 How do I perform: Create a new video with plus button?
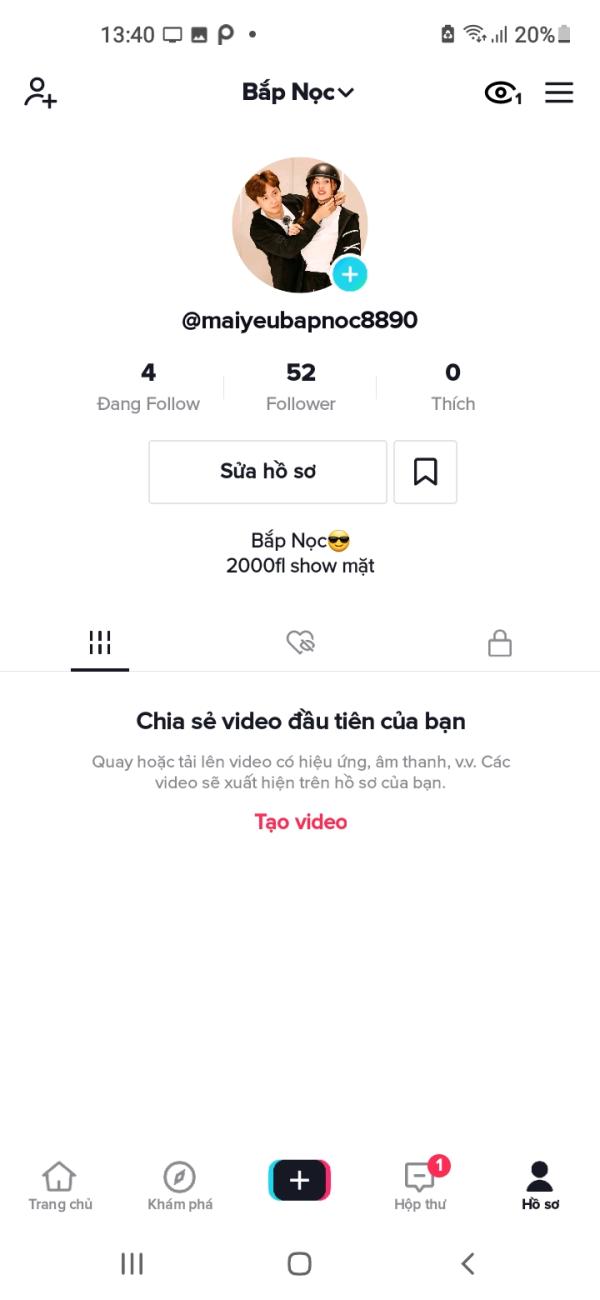pyautogui.click(x=299, y=1180)
